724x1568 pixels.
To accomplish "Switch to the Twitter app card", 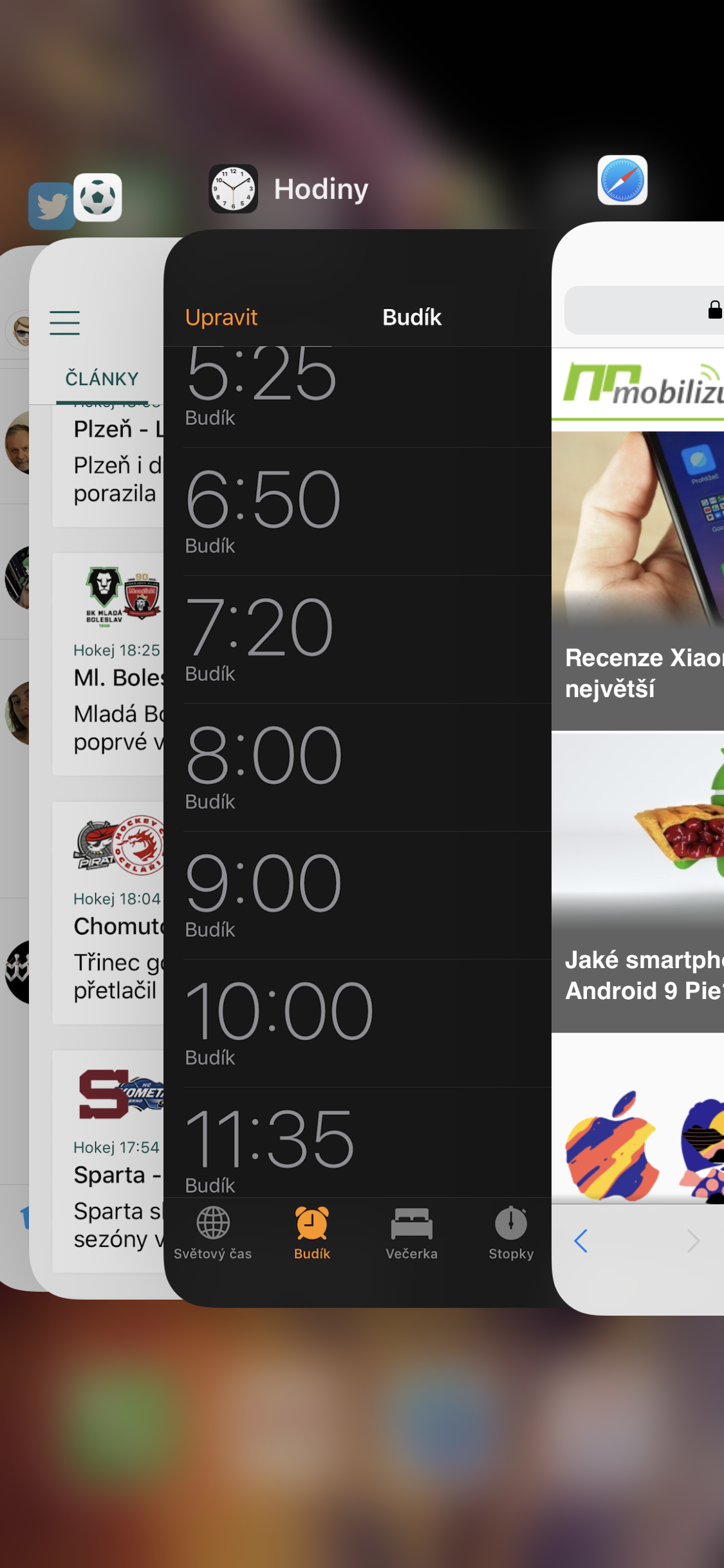I will point(14,767).
